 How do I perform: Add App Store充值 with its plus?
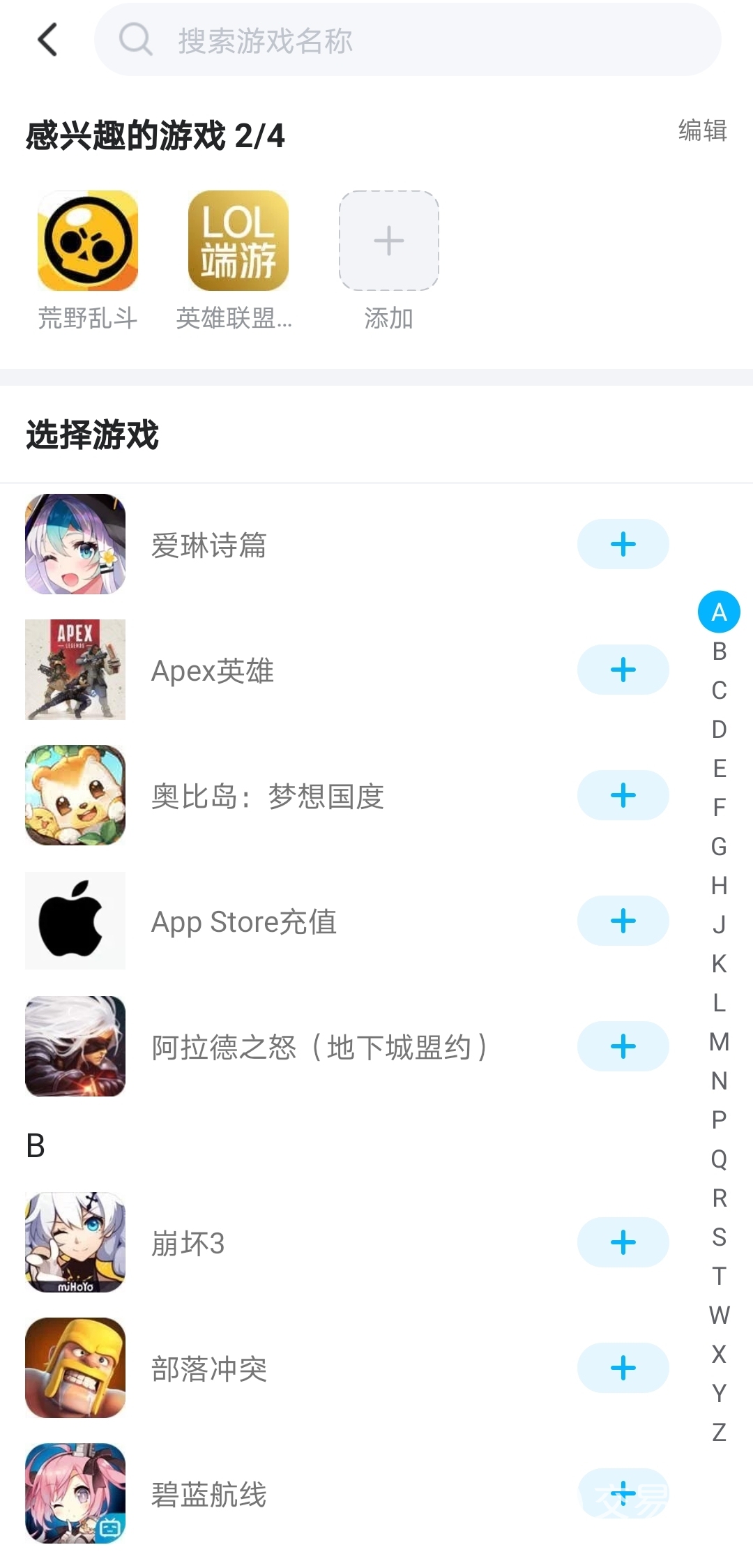(623, 921)
